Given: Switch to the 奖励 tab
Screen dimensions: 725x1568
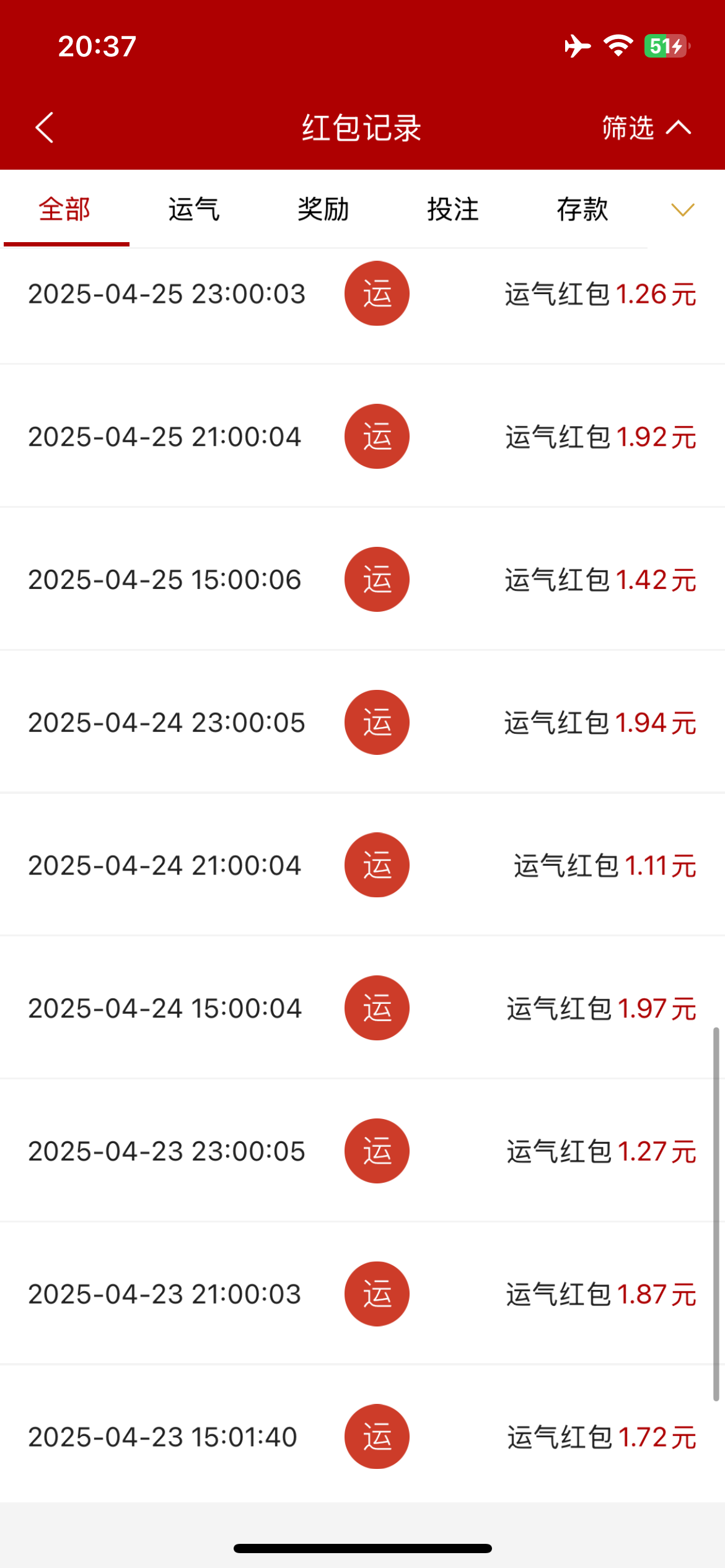Looking at the screenshot, I should [x=323, y=209].
